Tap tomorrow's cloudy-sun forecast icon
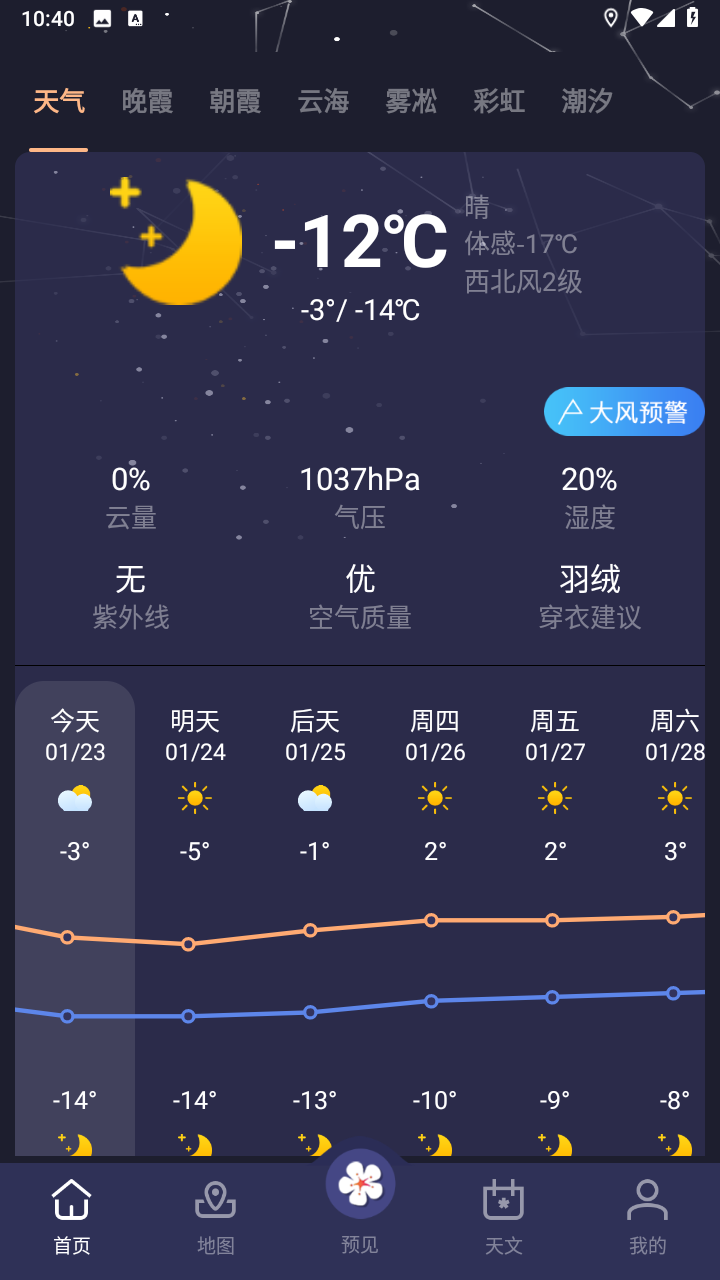Viewport: 720px width, 1280px height. (194, 798)
